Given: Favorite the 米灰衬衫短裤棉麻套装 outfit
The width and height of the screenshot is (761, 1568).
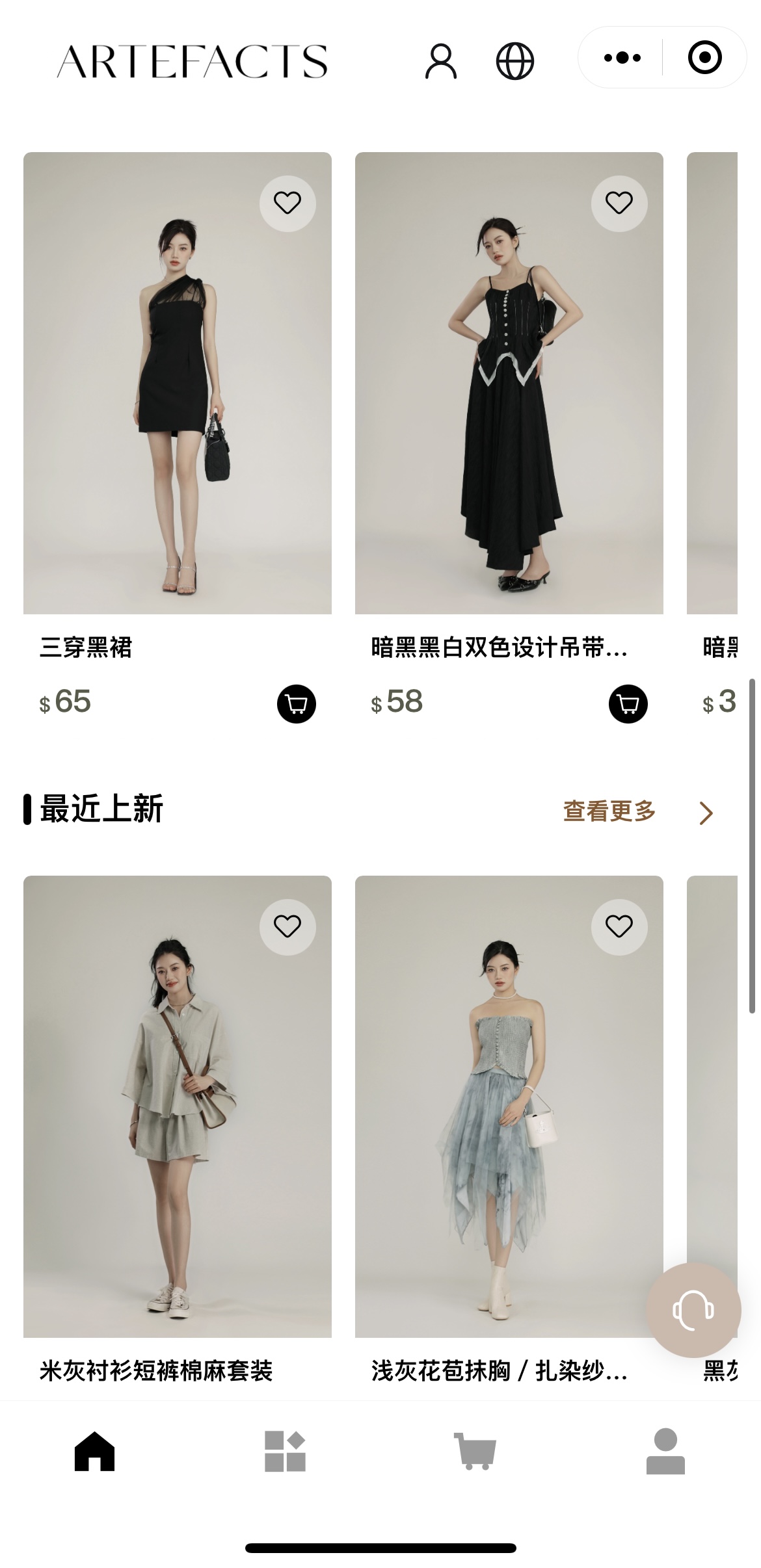Looking at the screenshot, I should (287, 926).
